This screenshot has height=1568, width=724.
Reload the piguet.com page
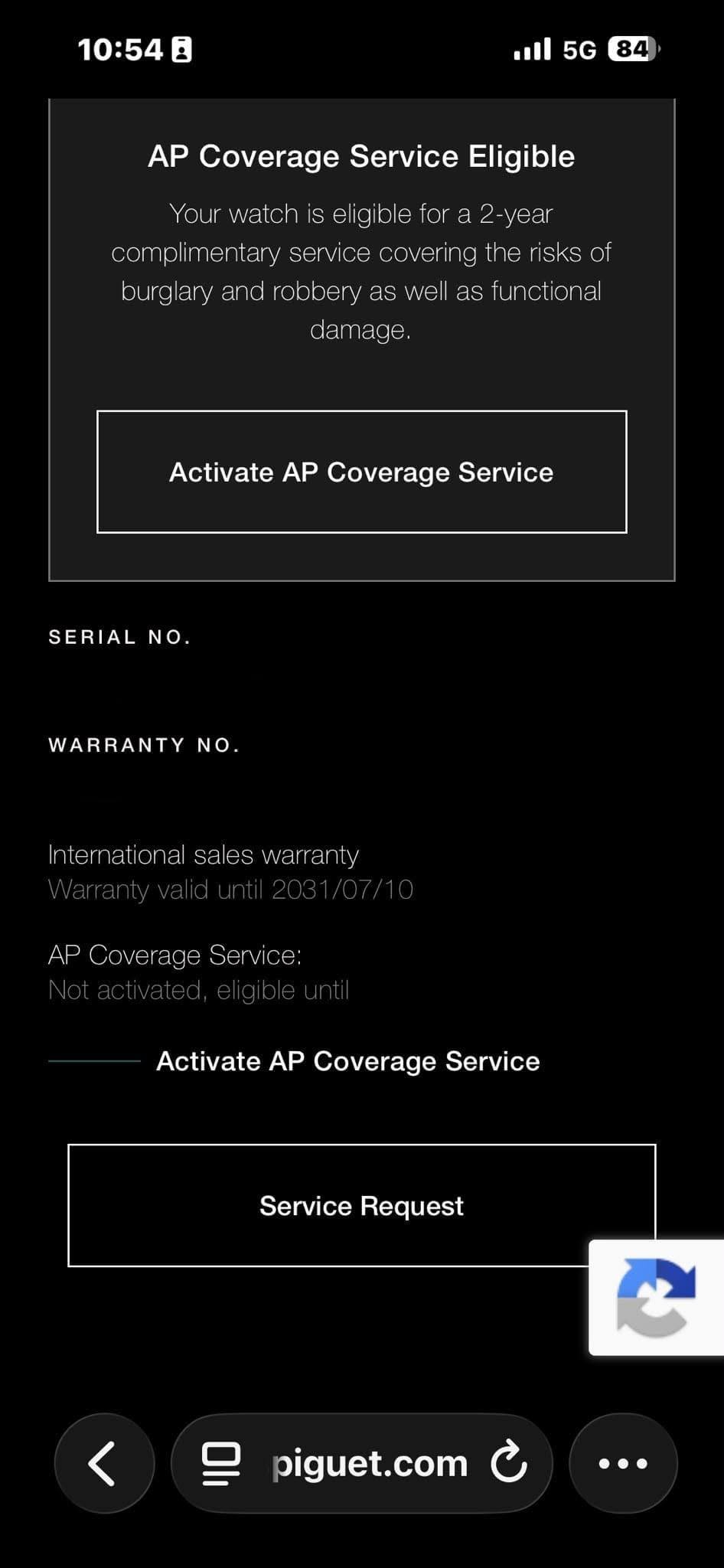[x=509, y=1463]
